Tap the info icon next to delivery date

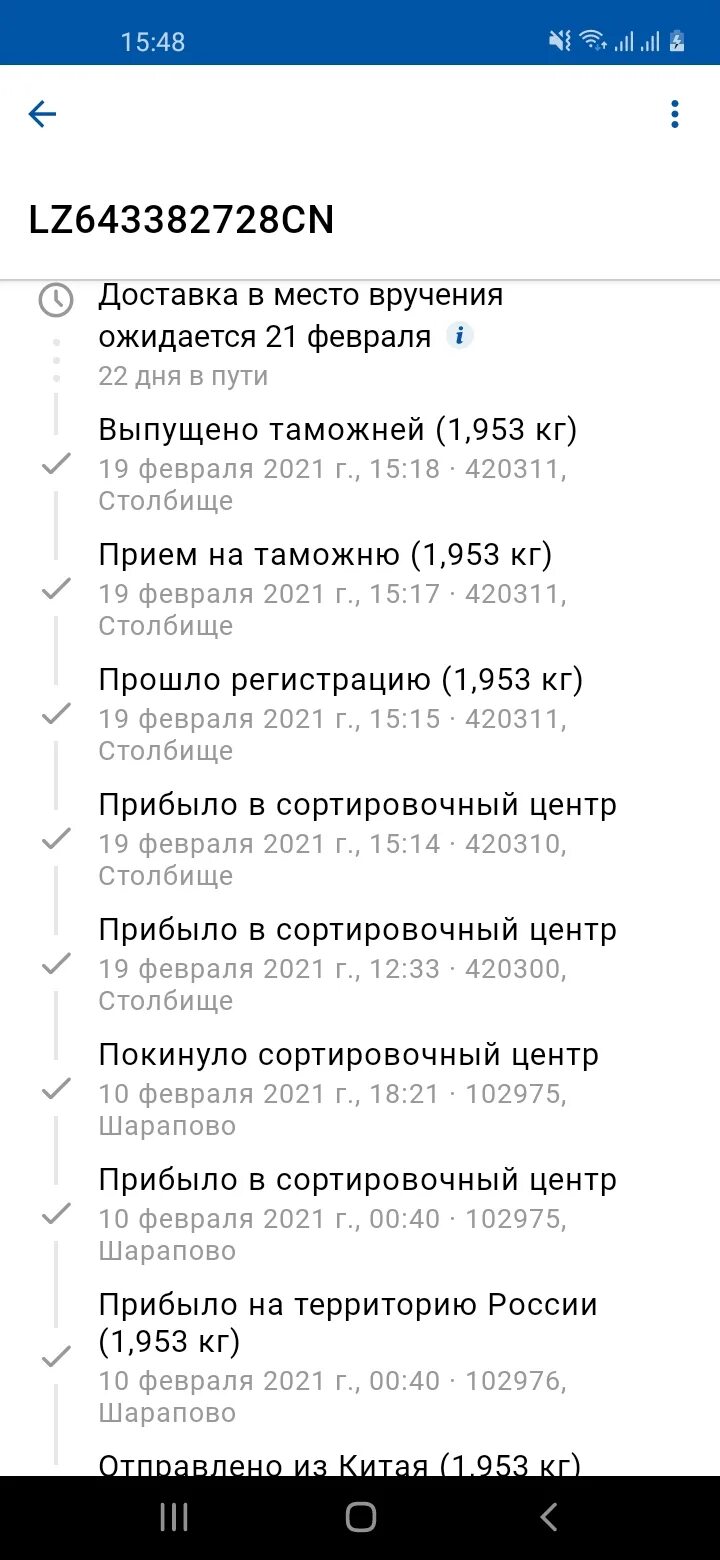460,336
